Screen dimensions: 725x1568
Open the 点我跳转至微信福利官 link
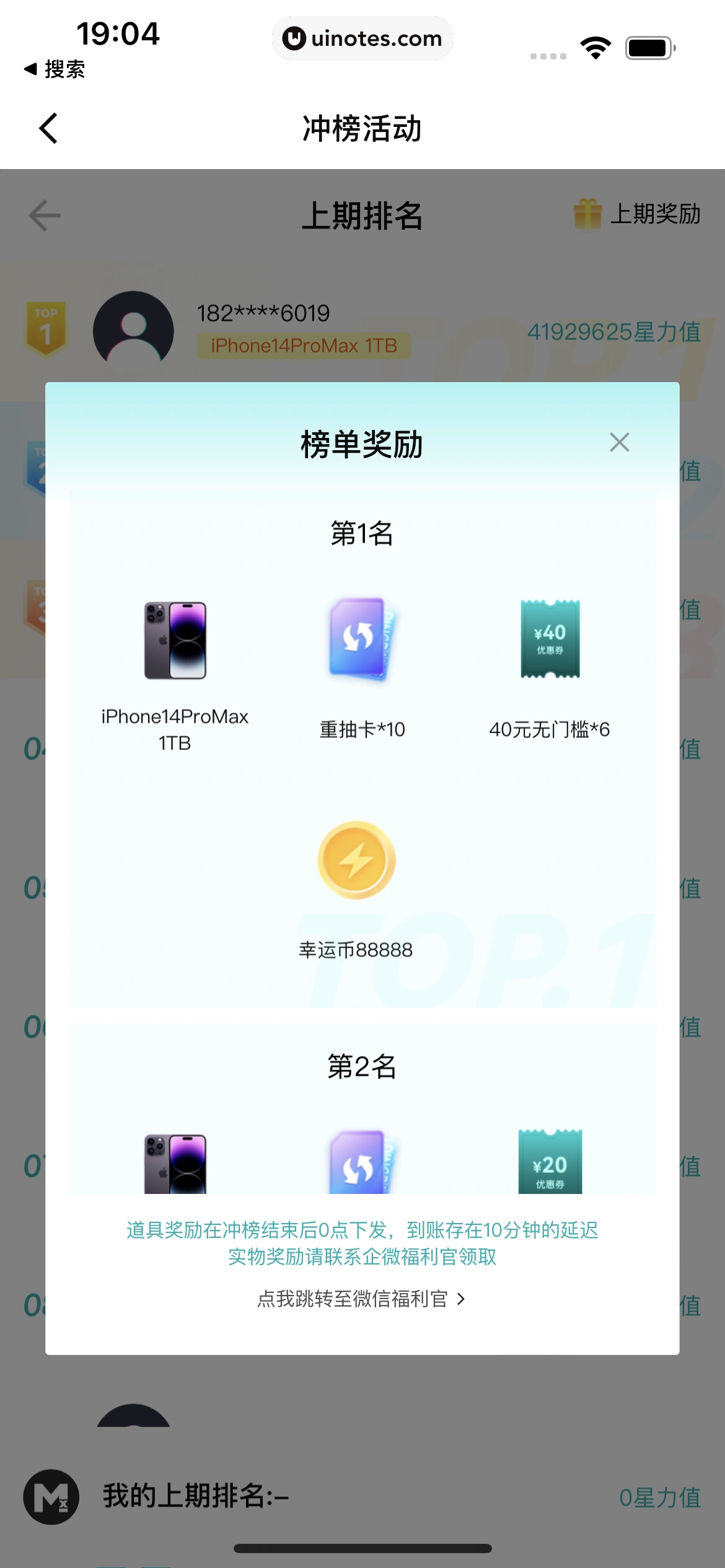click(361, 1299)
